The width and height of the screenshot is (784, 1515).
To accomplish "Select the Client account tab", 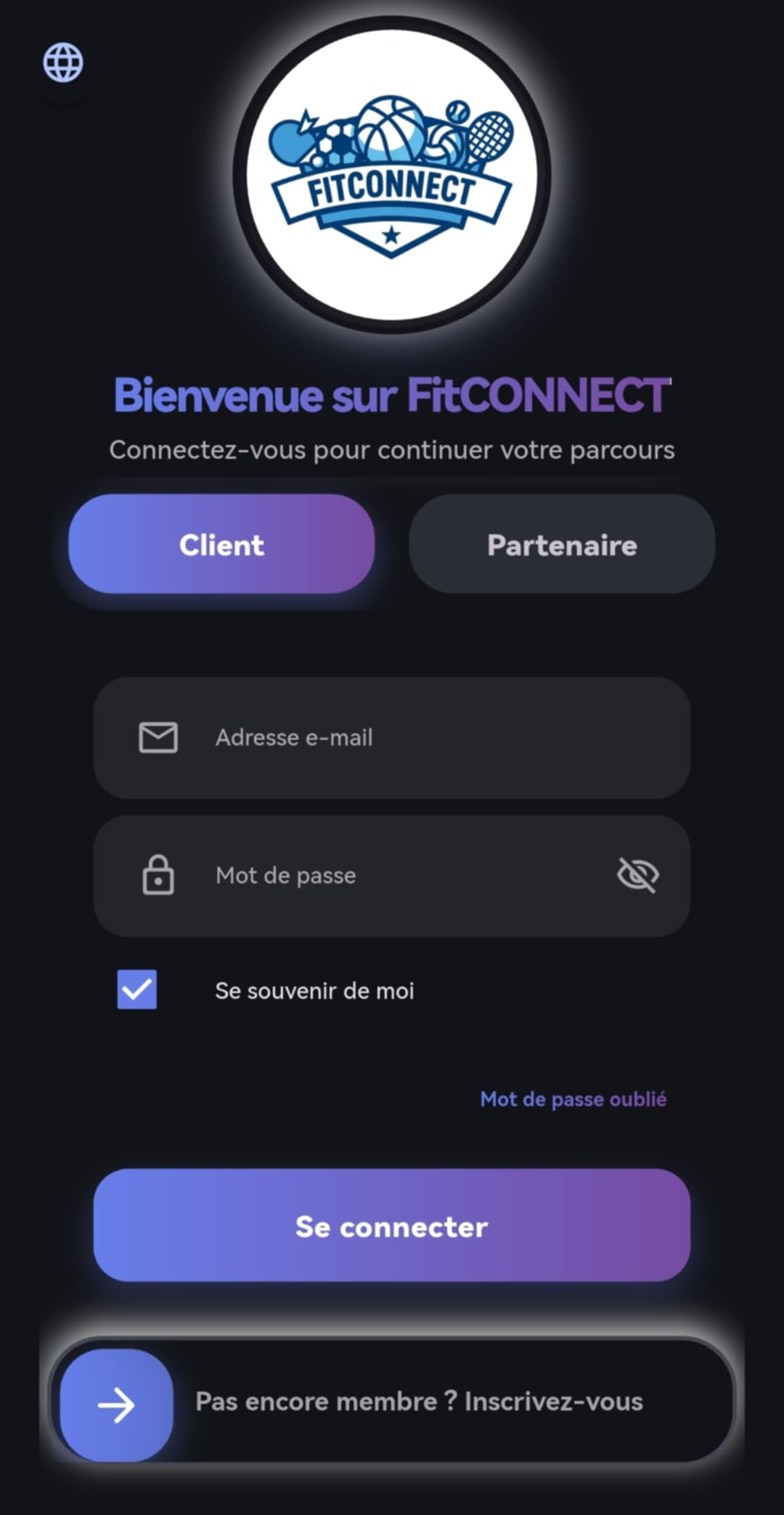I will (x=221, y=544).
